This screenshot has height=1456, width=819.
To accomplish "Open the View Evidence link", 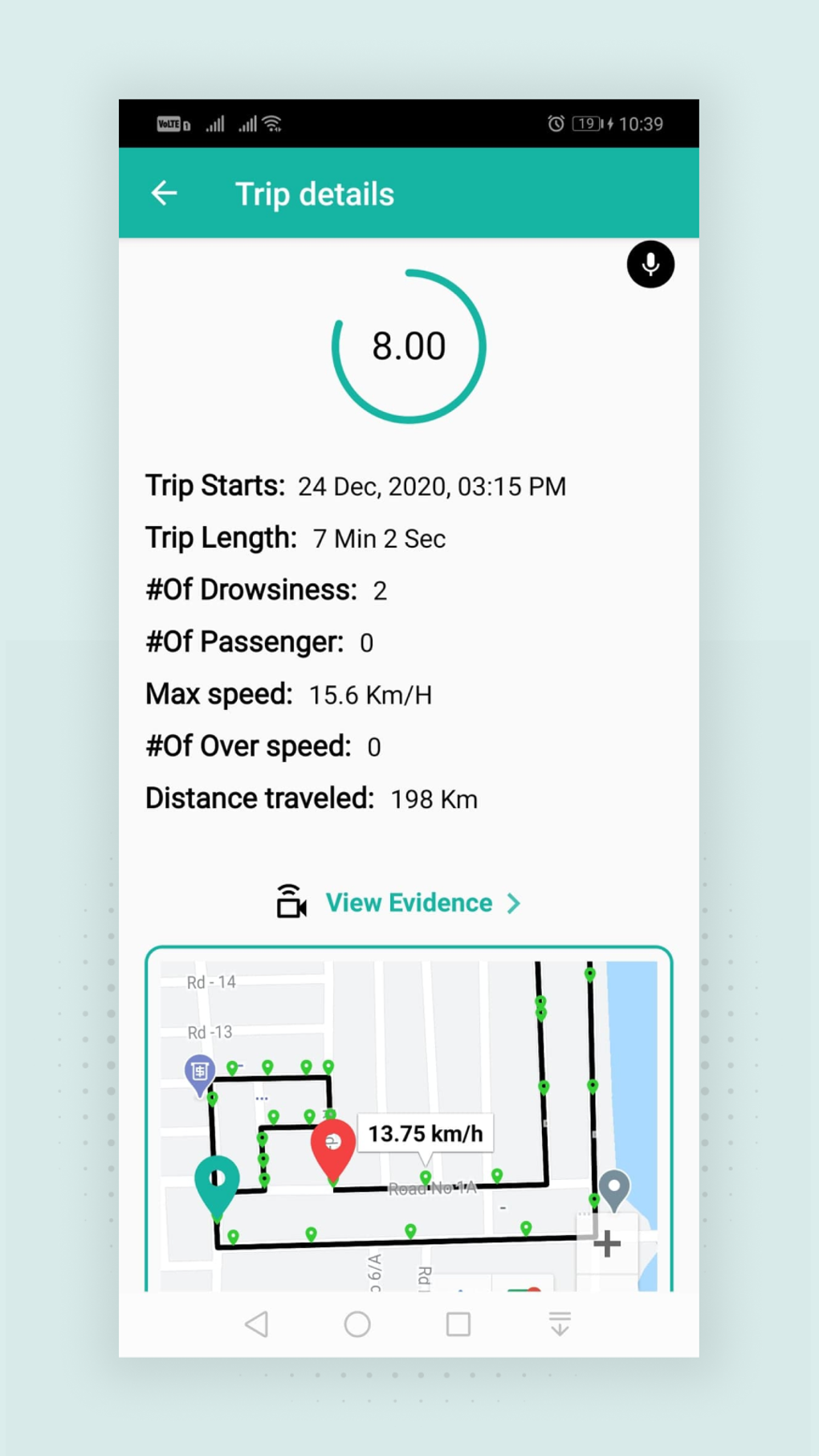I will [x=409, y=903].
